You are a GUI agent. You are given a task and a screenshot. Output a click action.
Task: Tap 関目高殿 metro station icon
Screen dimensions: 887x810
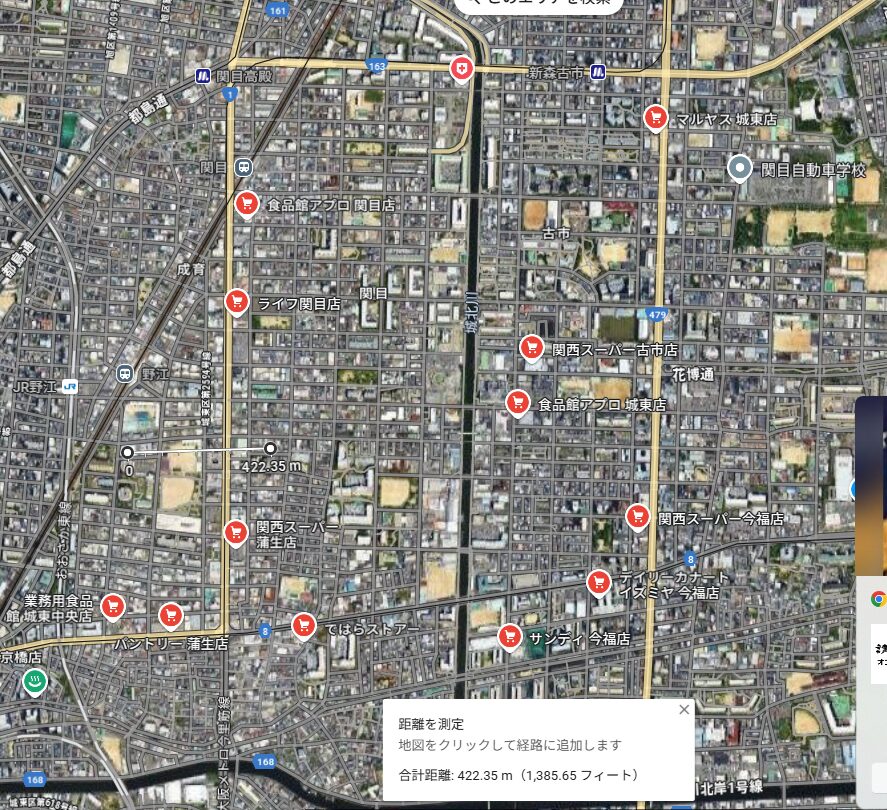[x=203, y=75]
